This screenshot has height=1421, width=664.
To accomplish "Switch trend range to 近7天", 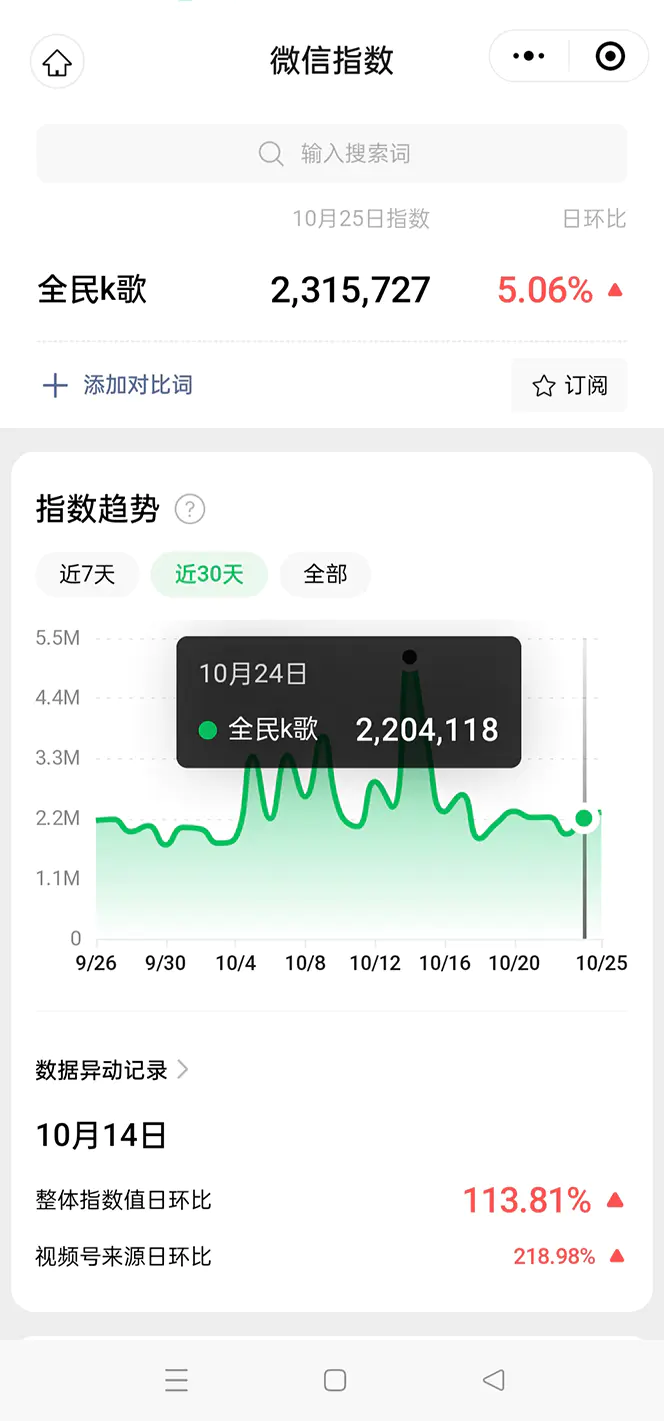I will [x=87, y=574].
